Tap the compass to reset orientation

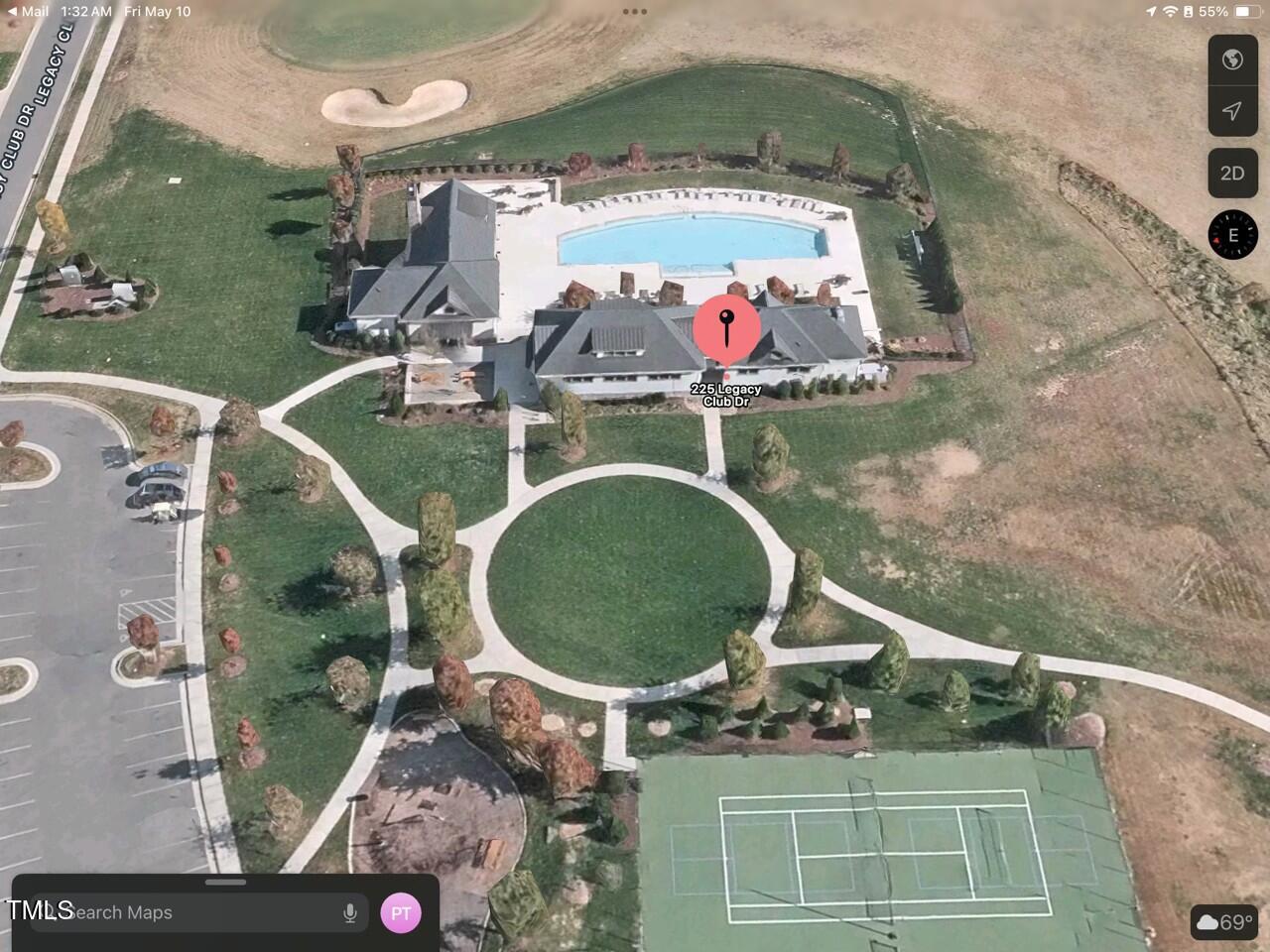tap(1232, 235)
